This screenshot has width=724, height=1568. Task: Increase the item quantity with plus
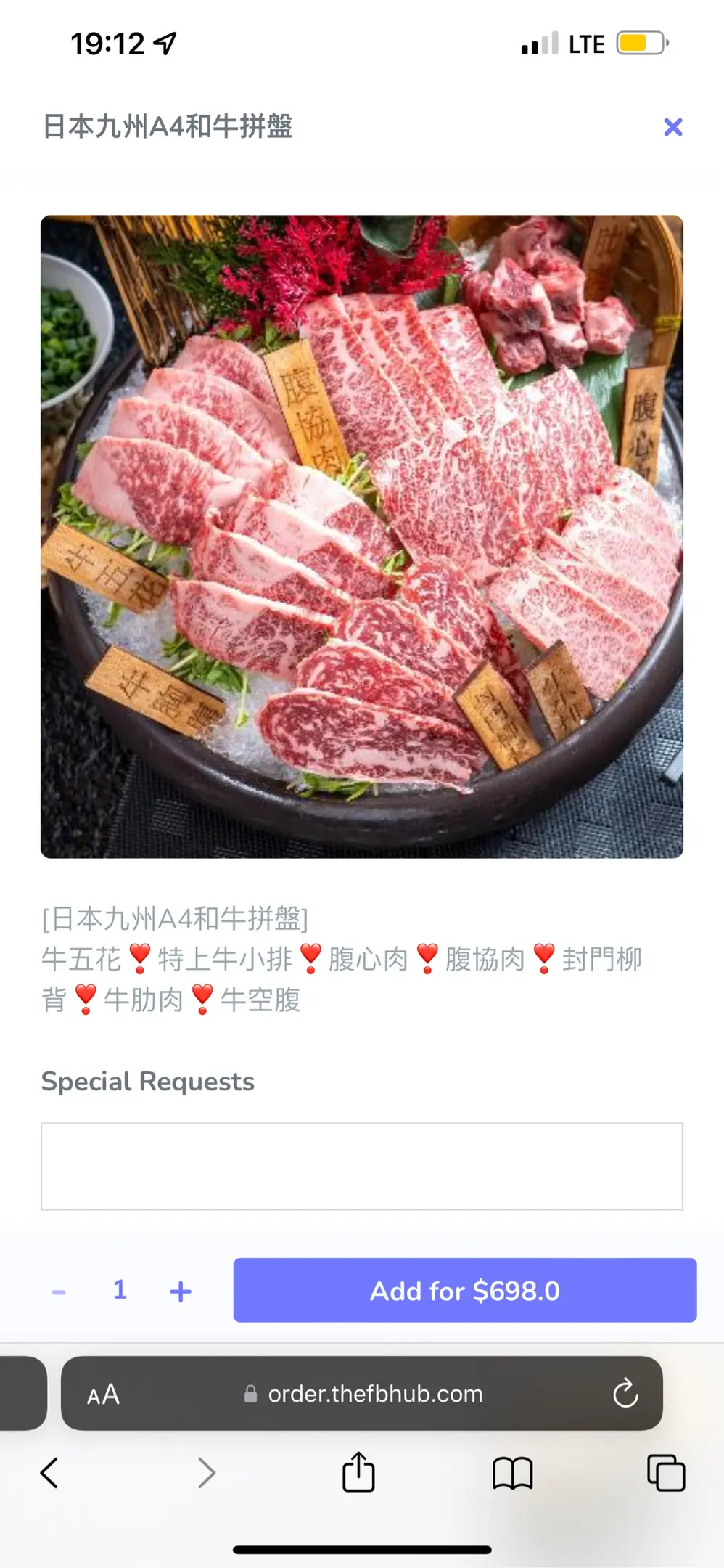[181, 1291]
